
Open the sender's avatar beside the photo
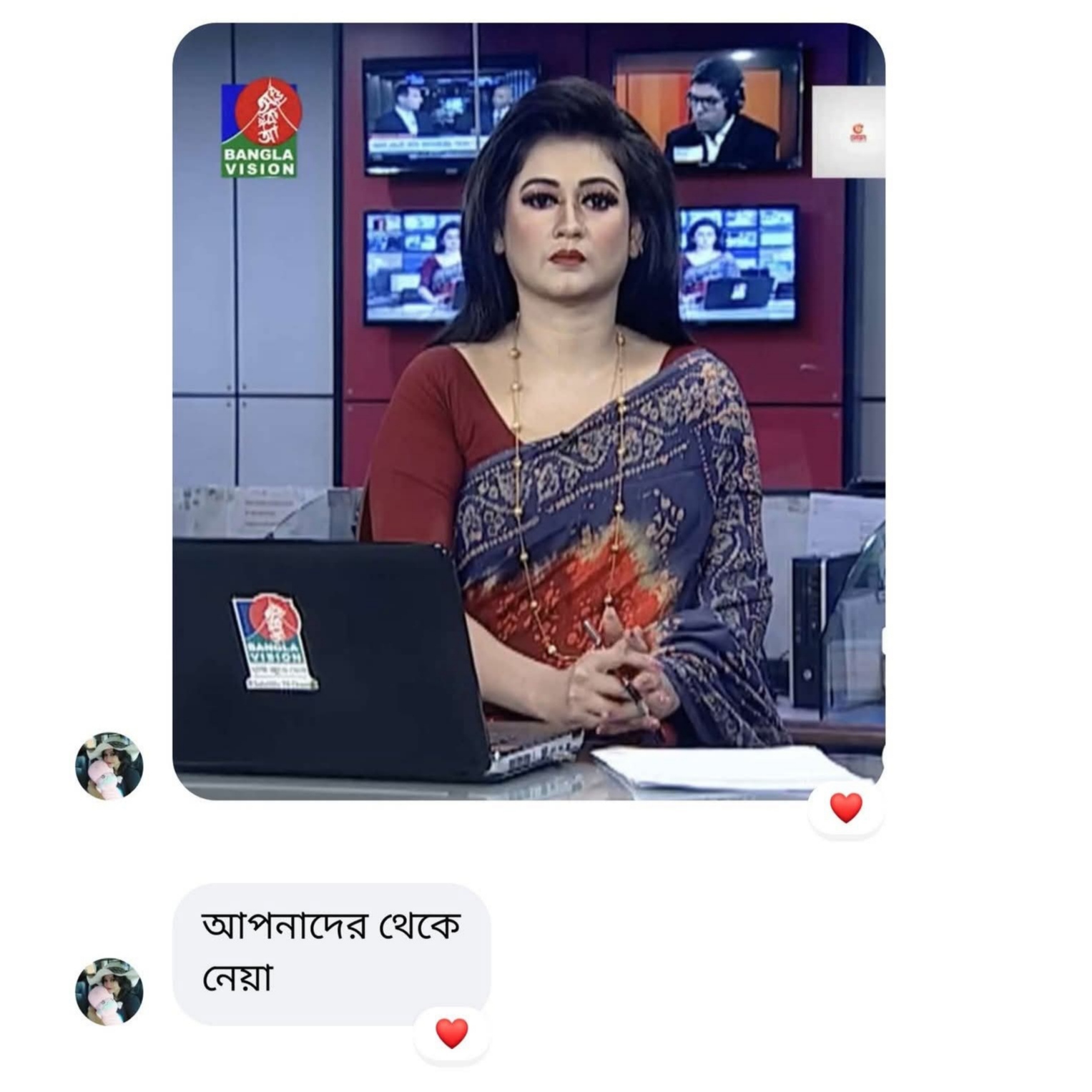tap(109, 765)
